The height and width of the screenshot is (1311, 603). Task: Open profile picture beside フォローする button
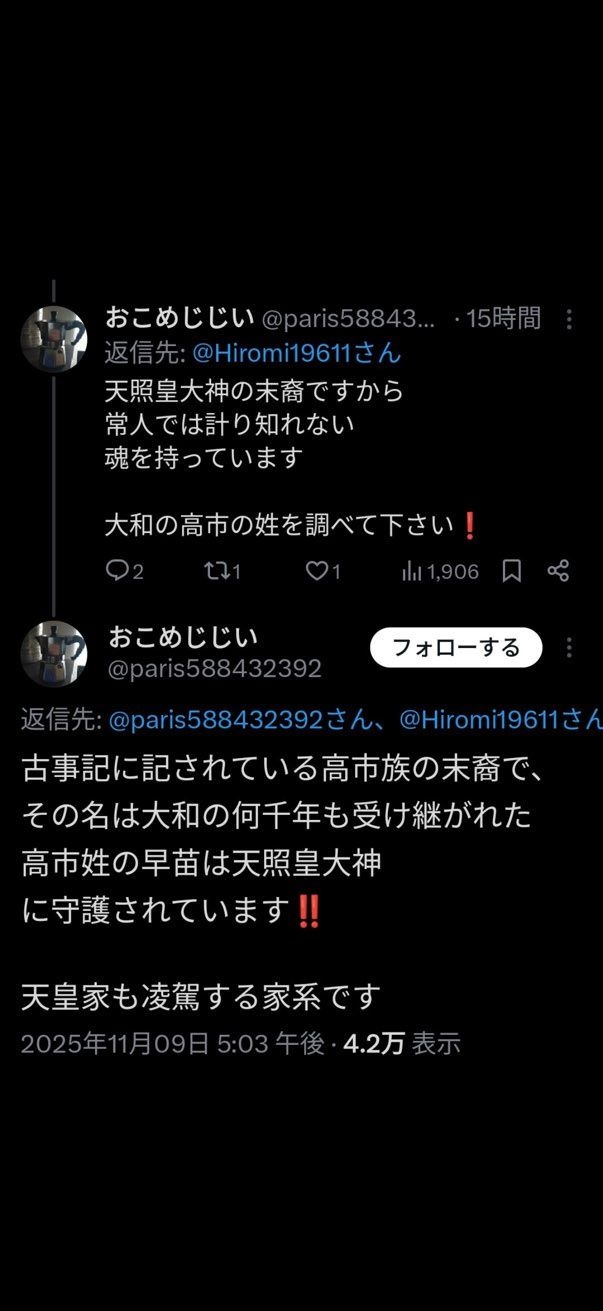pos(54,653)
